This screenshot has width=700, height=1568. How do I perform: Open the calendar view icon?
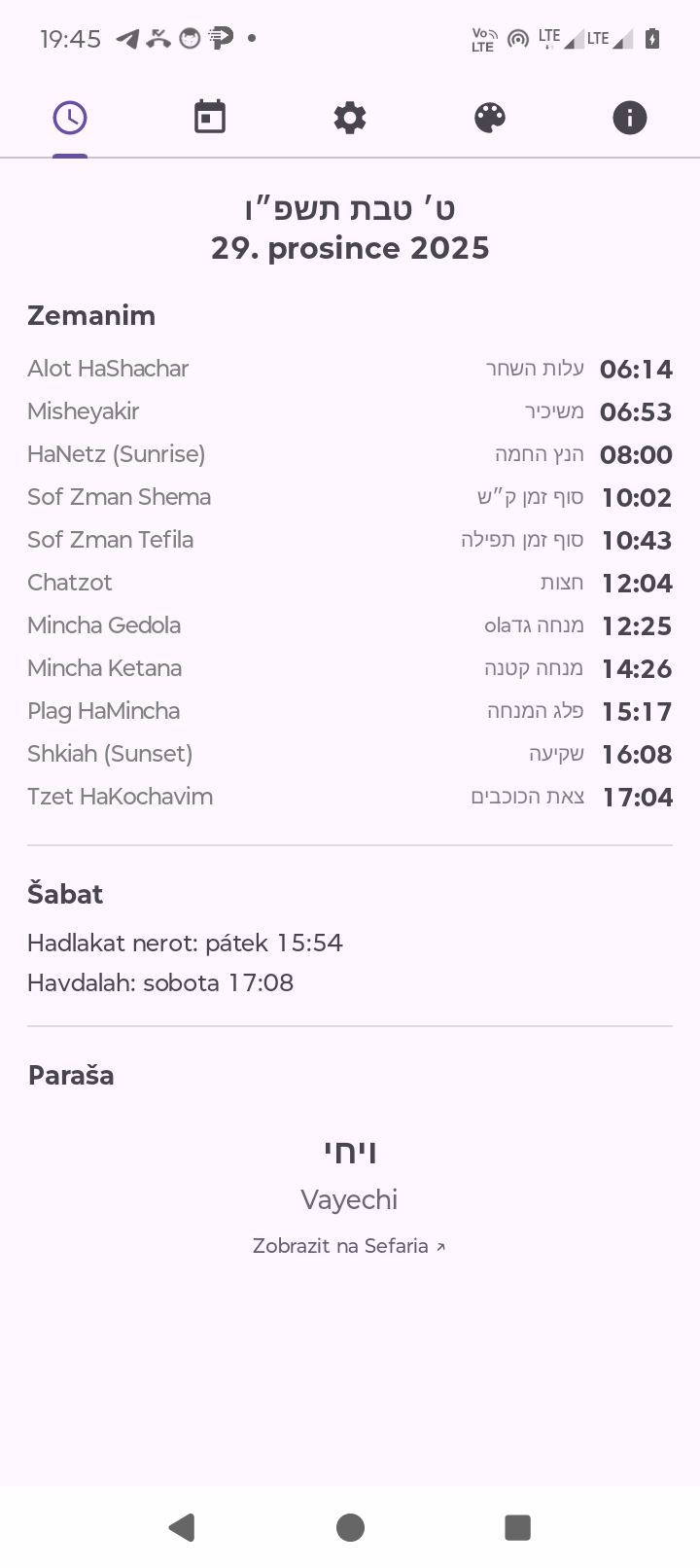209,116
